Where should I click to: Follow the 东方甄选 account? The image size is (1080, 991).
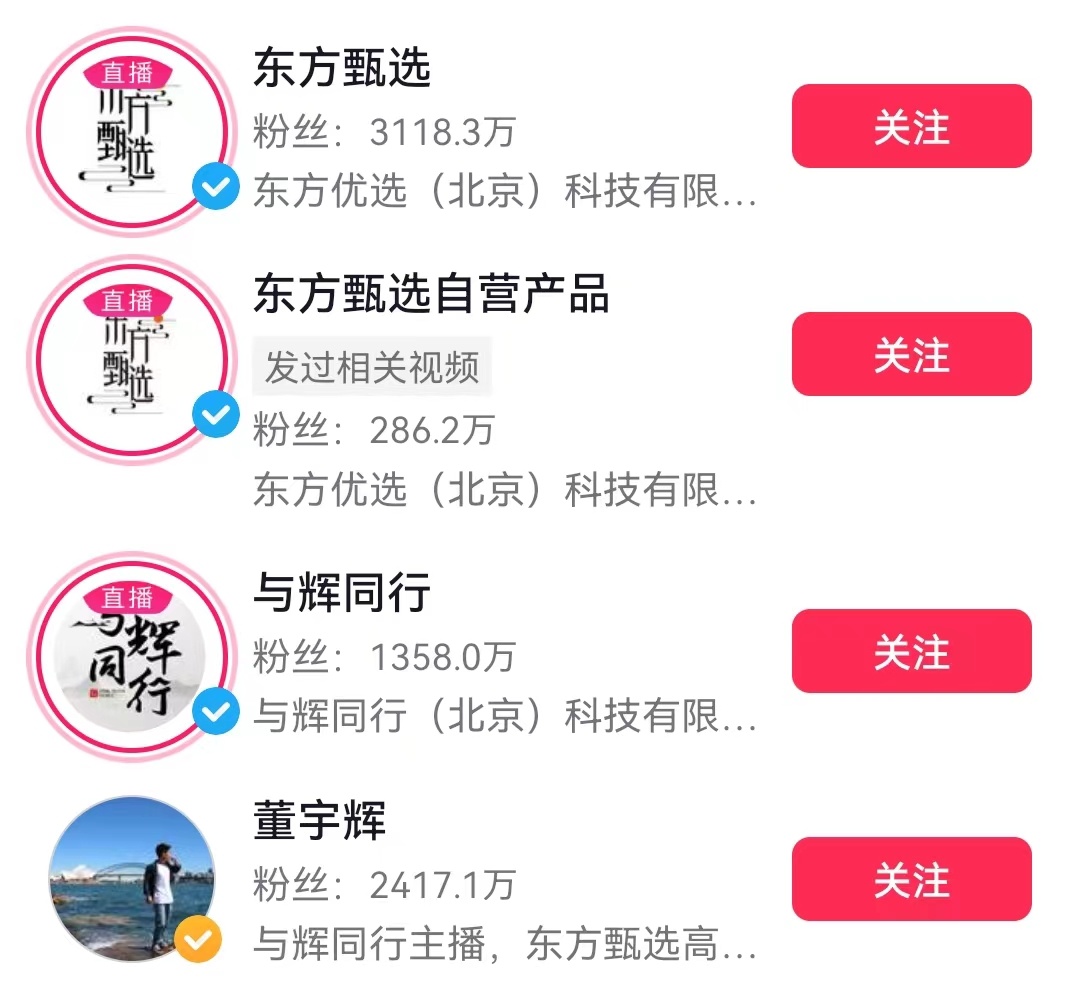coord(911,126)
